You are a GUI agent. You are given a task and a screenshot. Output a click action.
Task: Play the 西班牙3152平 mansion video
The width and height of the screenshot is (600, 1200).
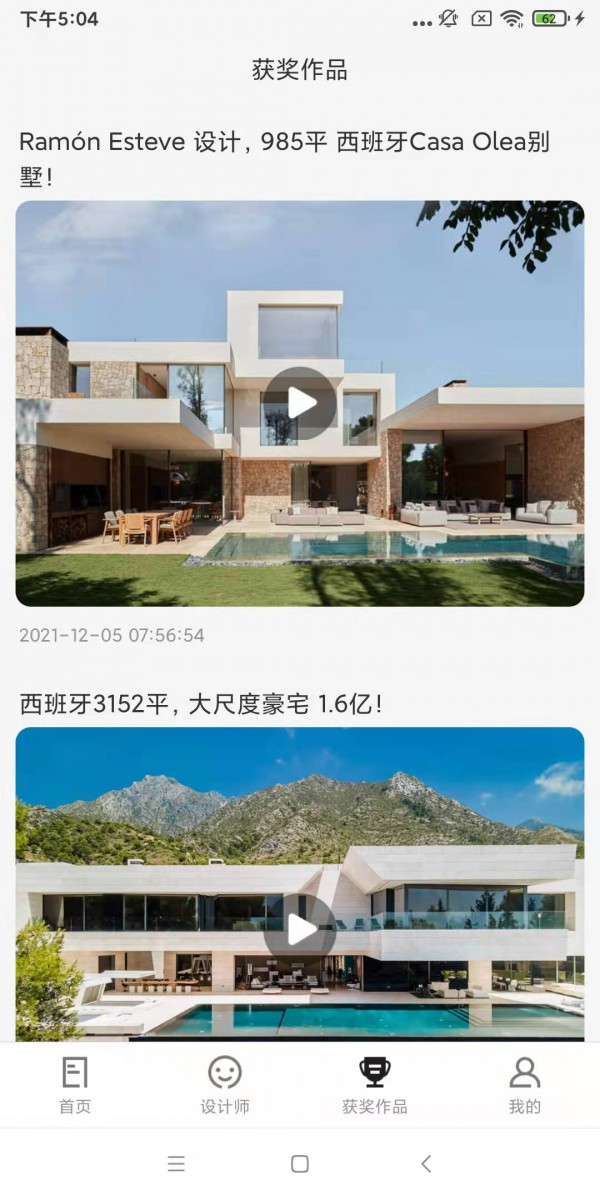301,929
